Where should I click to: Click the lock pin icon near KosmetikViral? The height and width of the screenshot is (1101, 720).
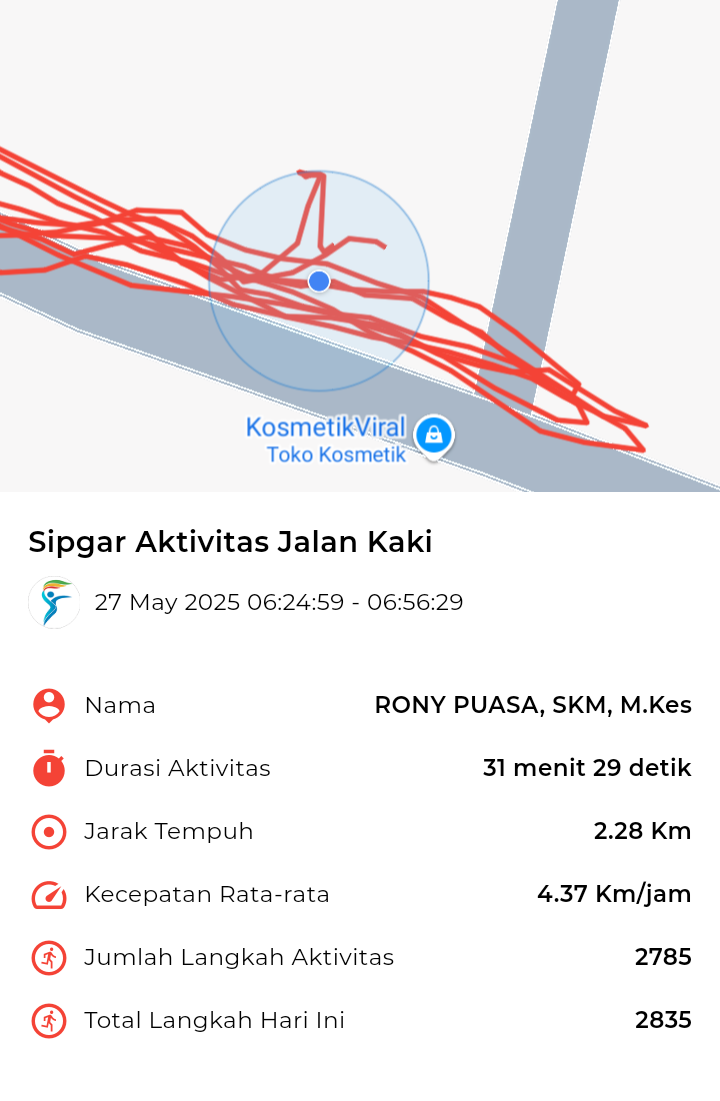click(433, 432)
